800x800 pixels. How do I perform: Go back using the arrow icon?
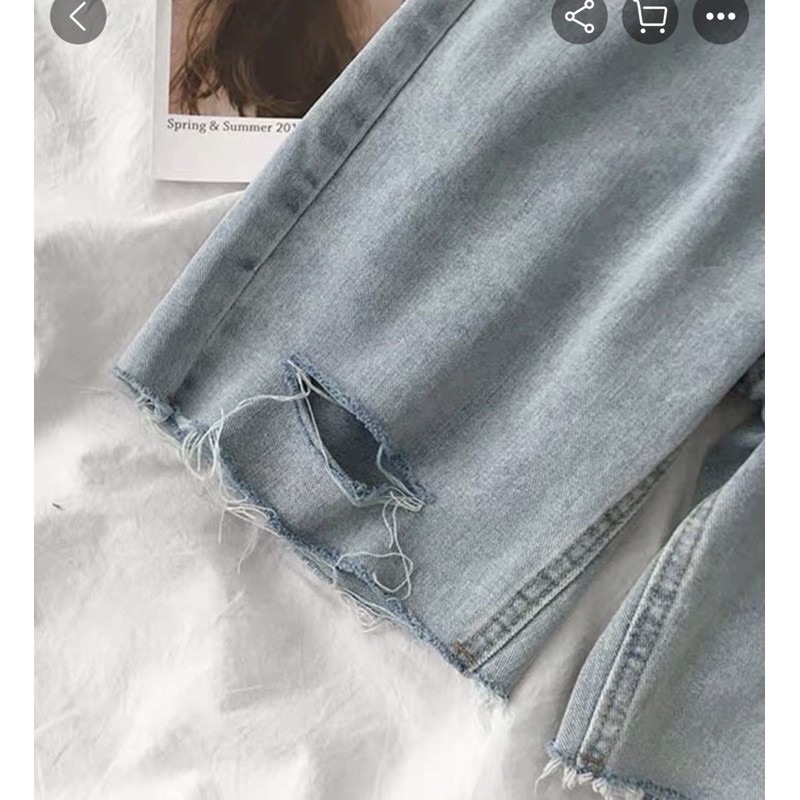tap(78, 17)
